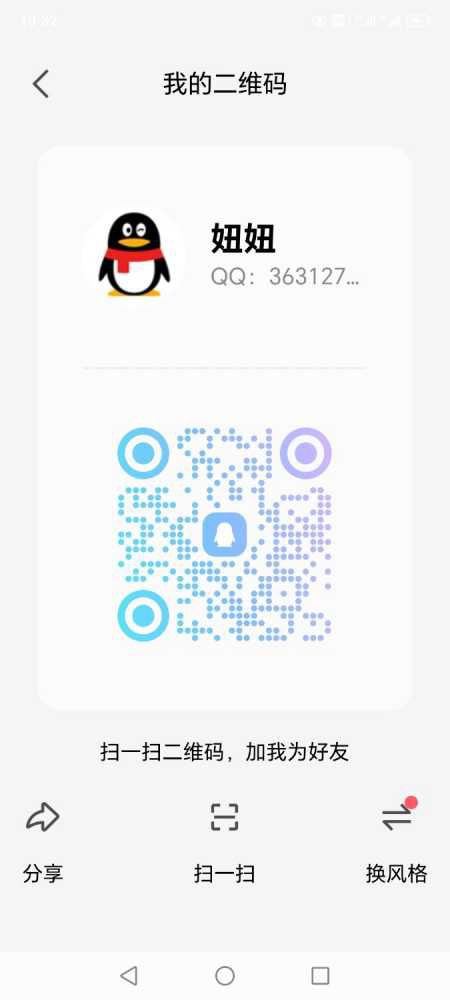Open the 扫一扫 scanner
The height and width of the screenshot is (1000, 450).
224,841
